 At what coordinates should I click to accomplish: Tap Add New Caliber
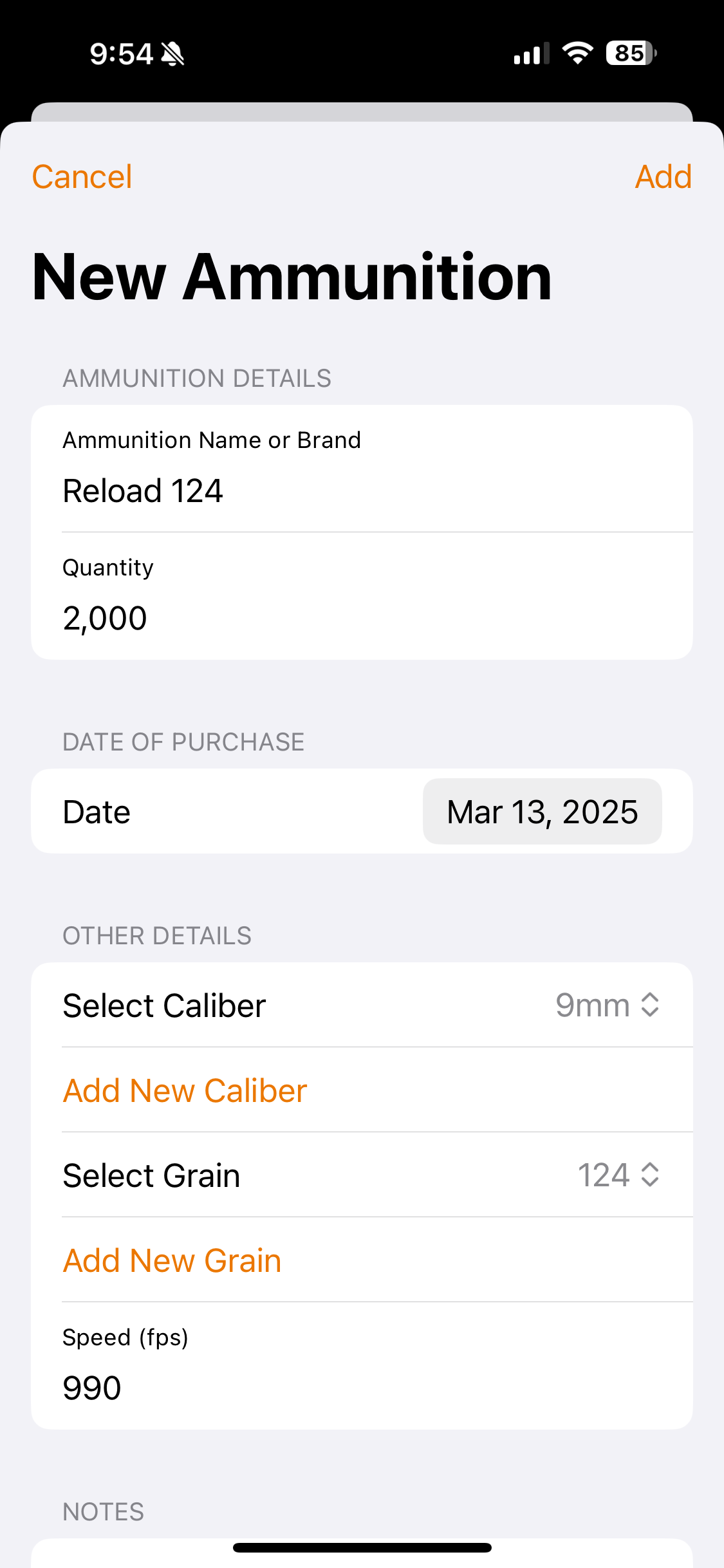tap(185, 1091)
